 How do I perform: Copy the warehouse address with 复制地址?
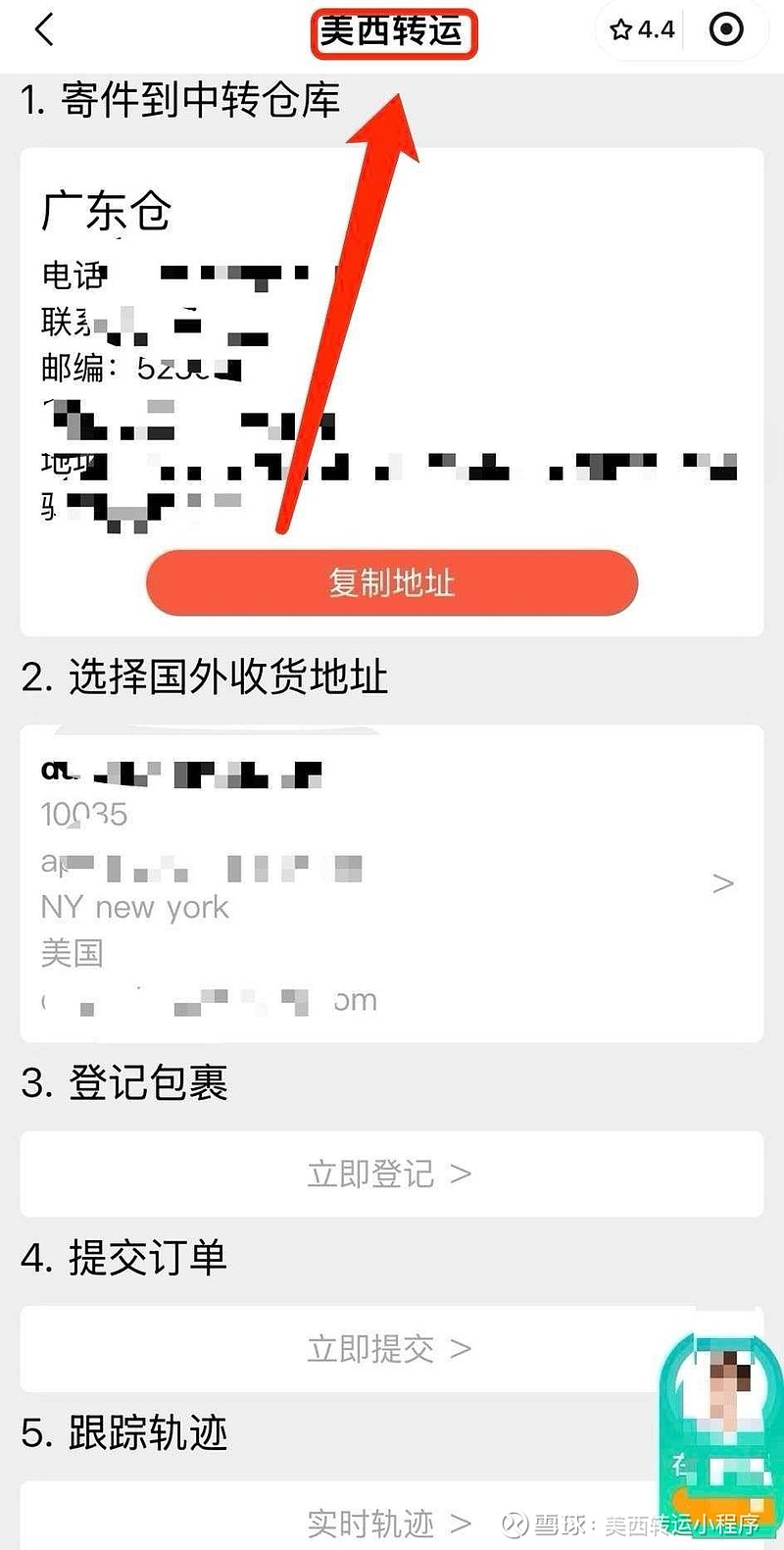[392, 583]
